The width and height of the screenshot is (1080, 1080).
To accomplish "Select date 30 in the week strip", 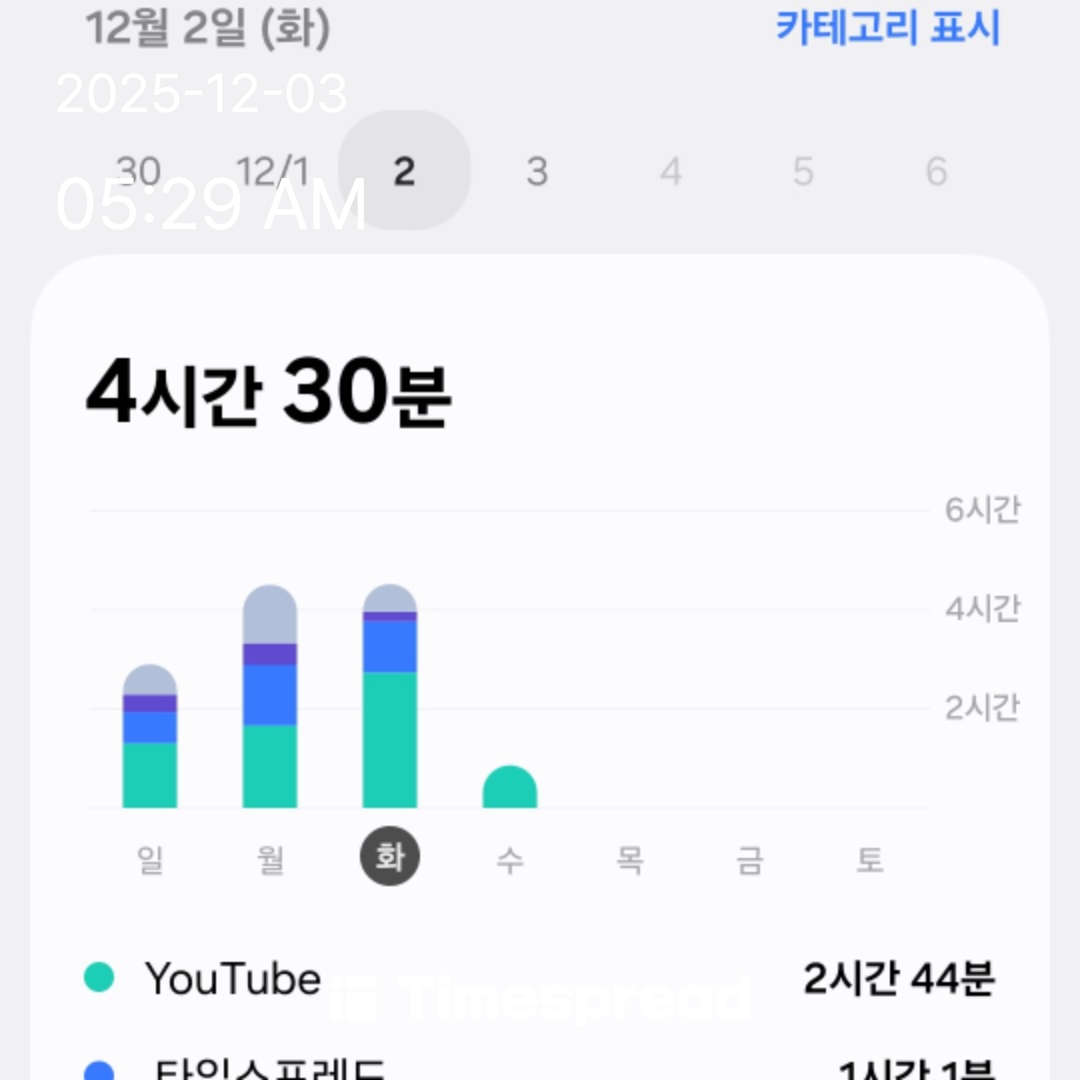I will (x=138, y=171).
